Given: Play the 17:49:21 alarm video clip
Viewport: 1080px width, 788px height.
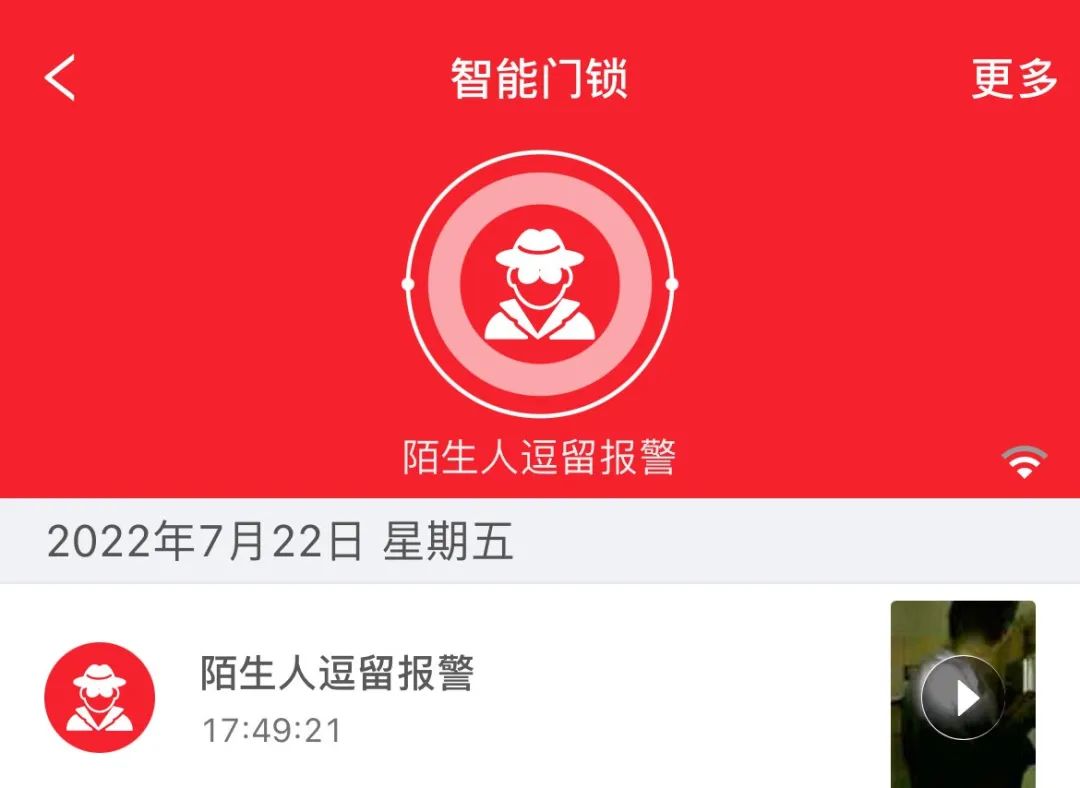Looking at the screenshot, I should pyautogui.click(x=962, y=697).
